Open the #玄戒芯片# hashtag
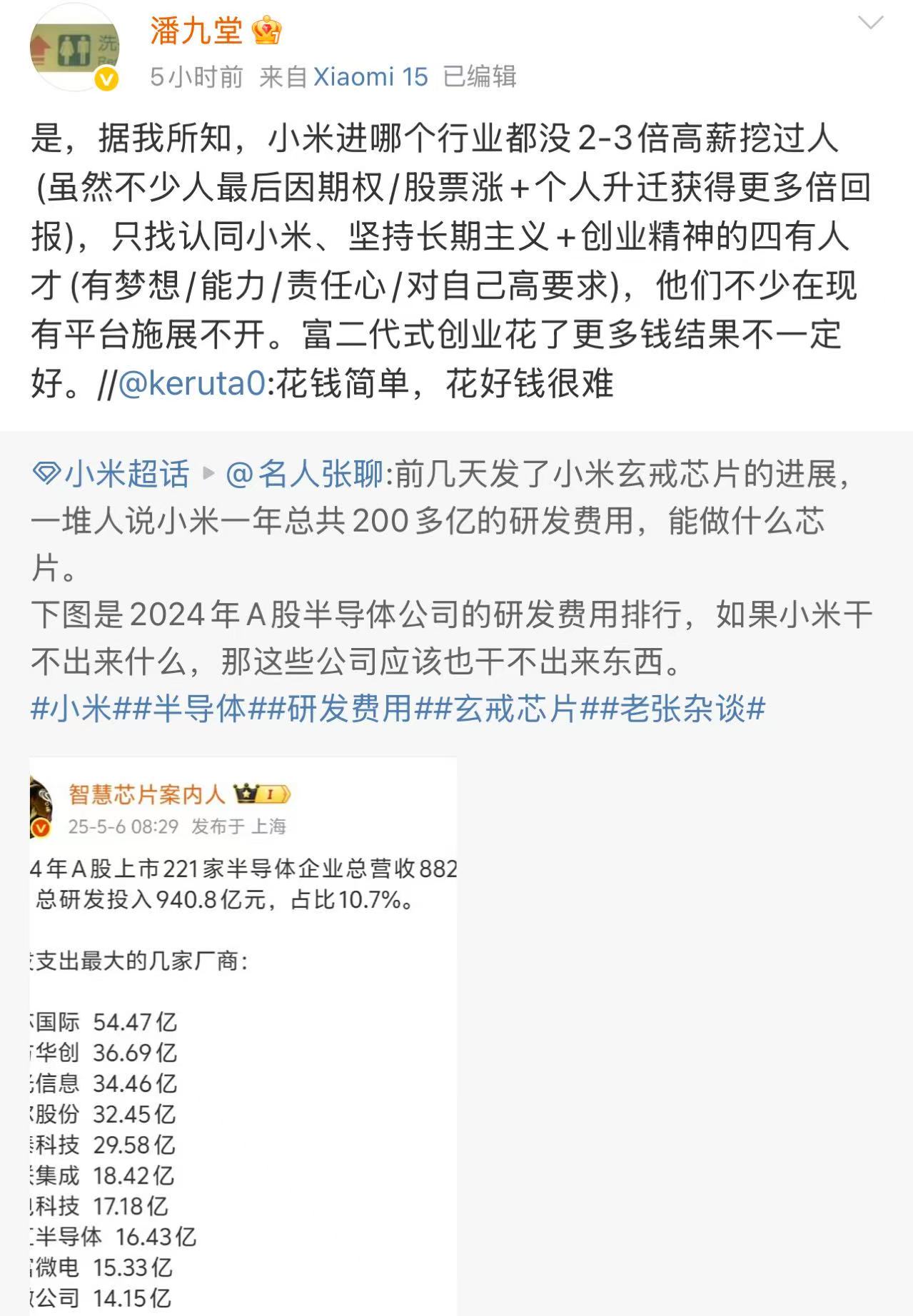 [515, 709]
